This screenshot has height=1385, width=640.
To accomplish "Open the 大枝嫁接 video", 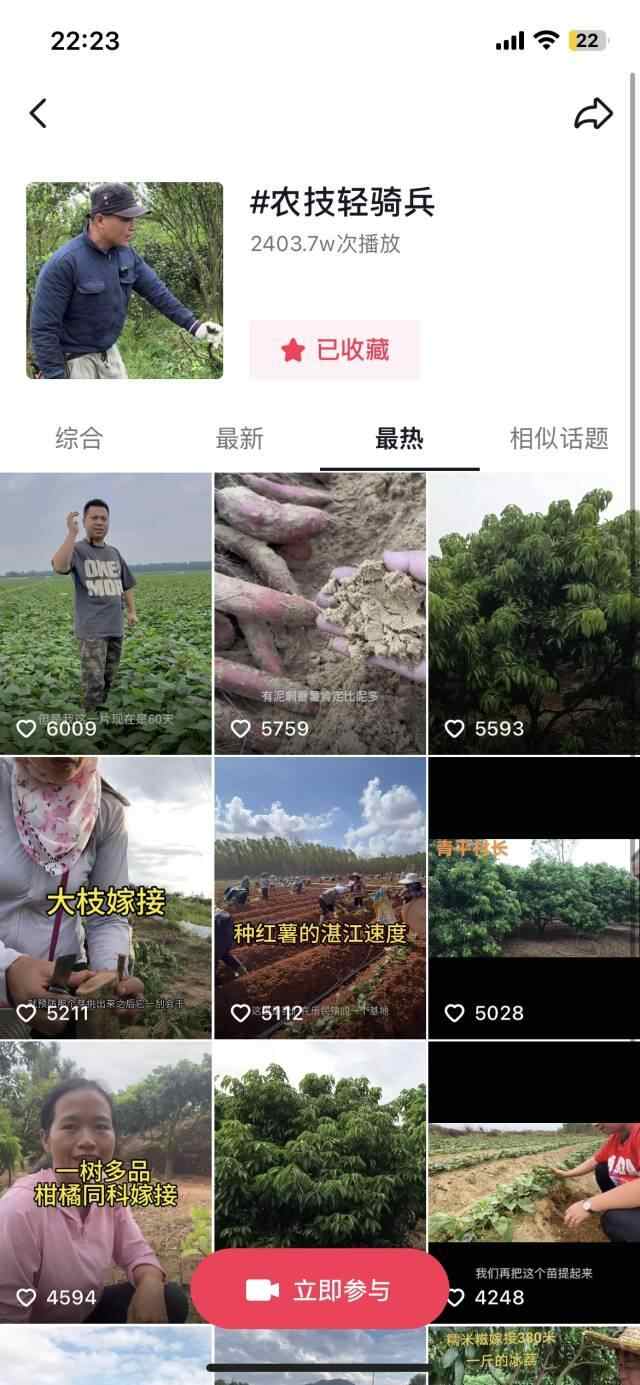I will (x=105, y=895).
